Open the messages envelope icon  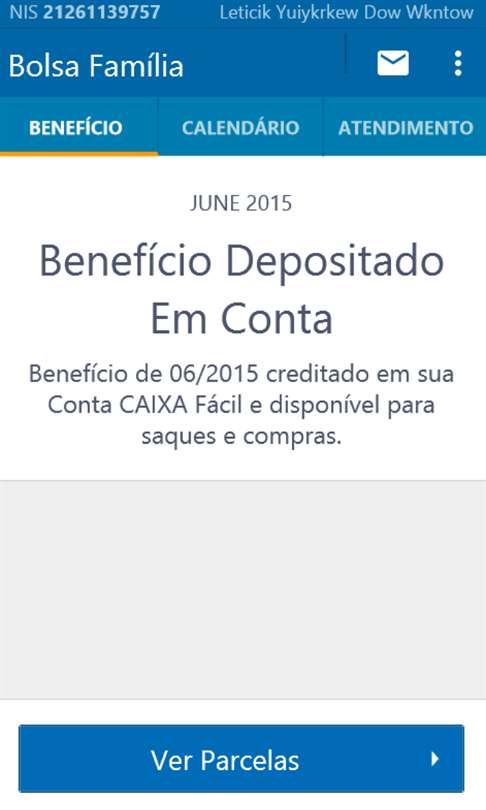(x=393, y=64)
